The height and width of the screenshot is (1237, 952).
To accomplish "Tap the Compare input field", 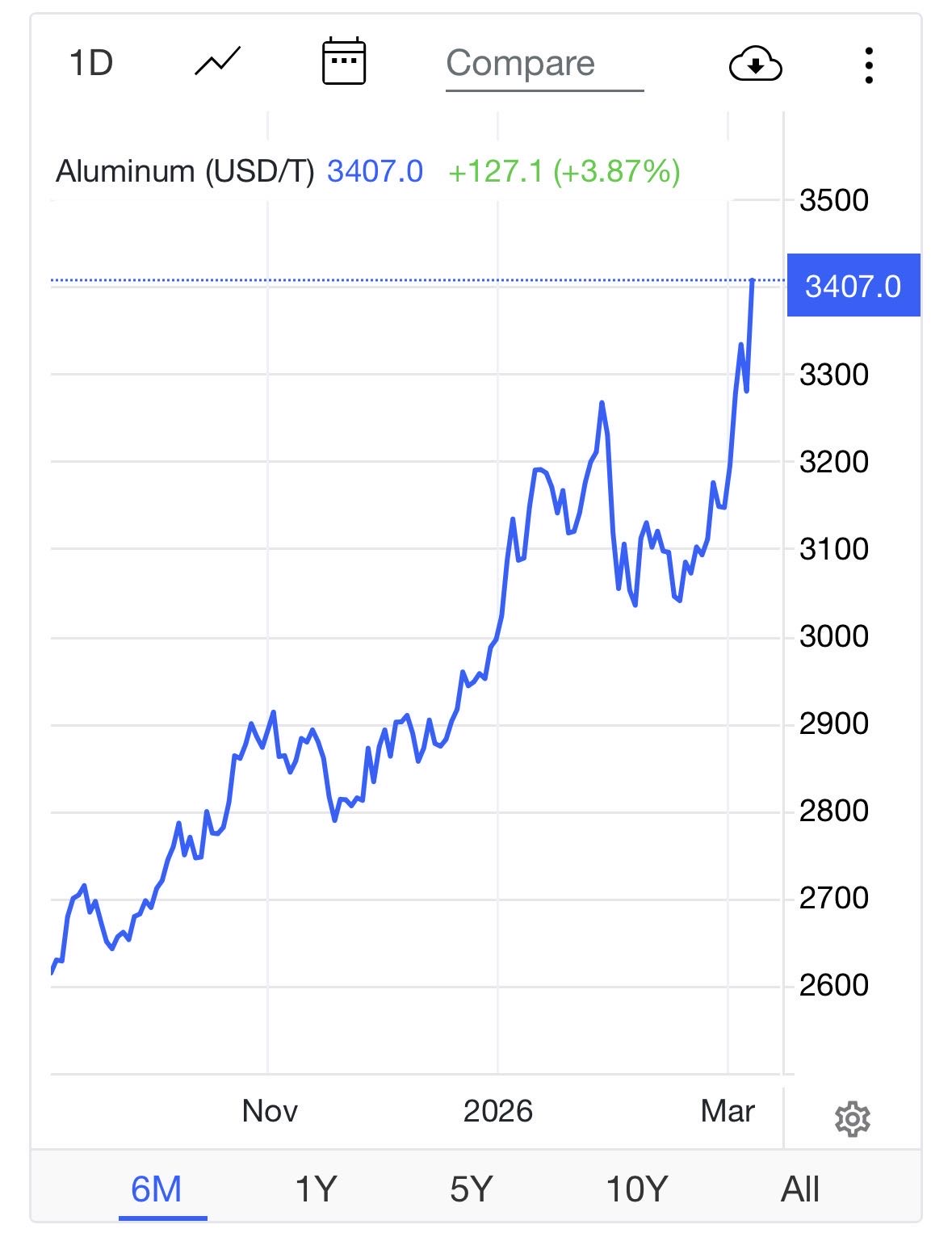I will tap(543, 64).
